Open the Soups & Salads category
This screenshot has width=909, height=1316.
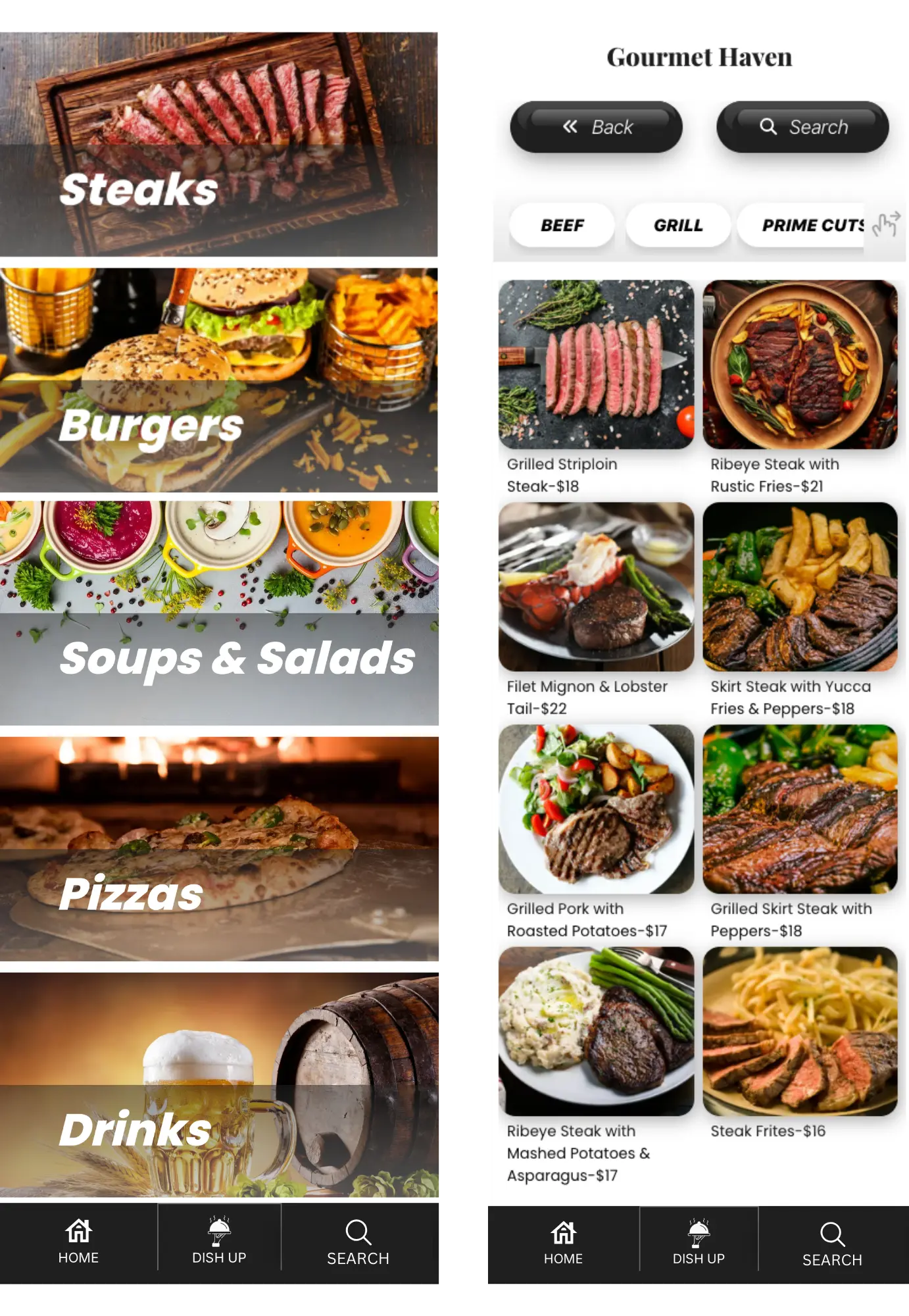tap(219, 613)
